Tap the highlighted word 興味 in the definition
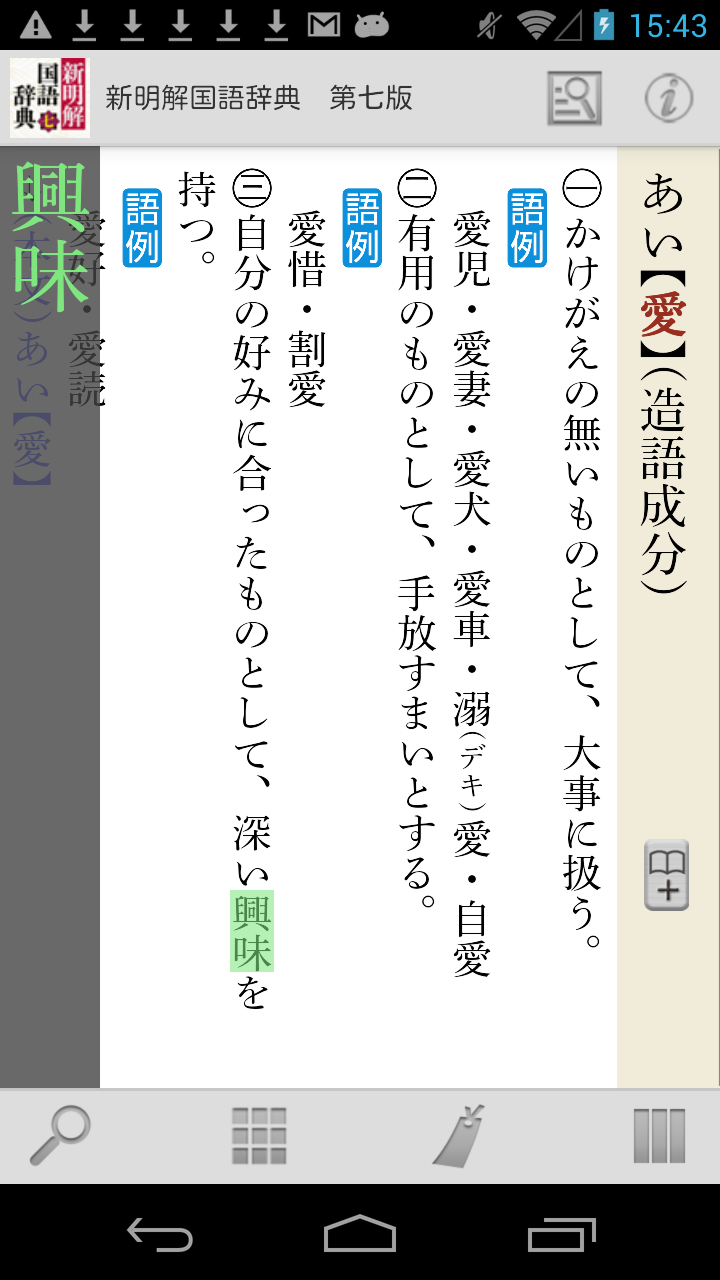This screenshot has width=720, height=1280. [251, 931]
